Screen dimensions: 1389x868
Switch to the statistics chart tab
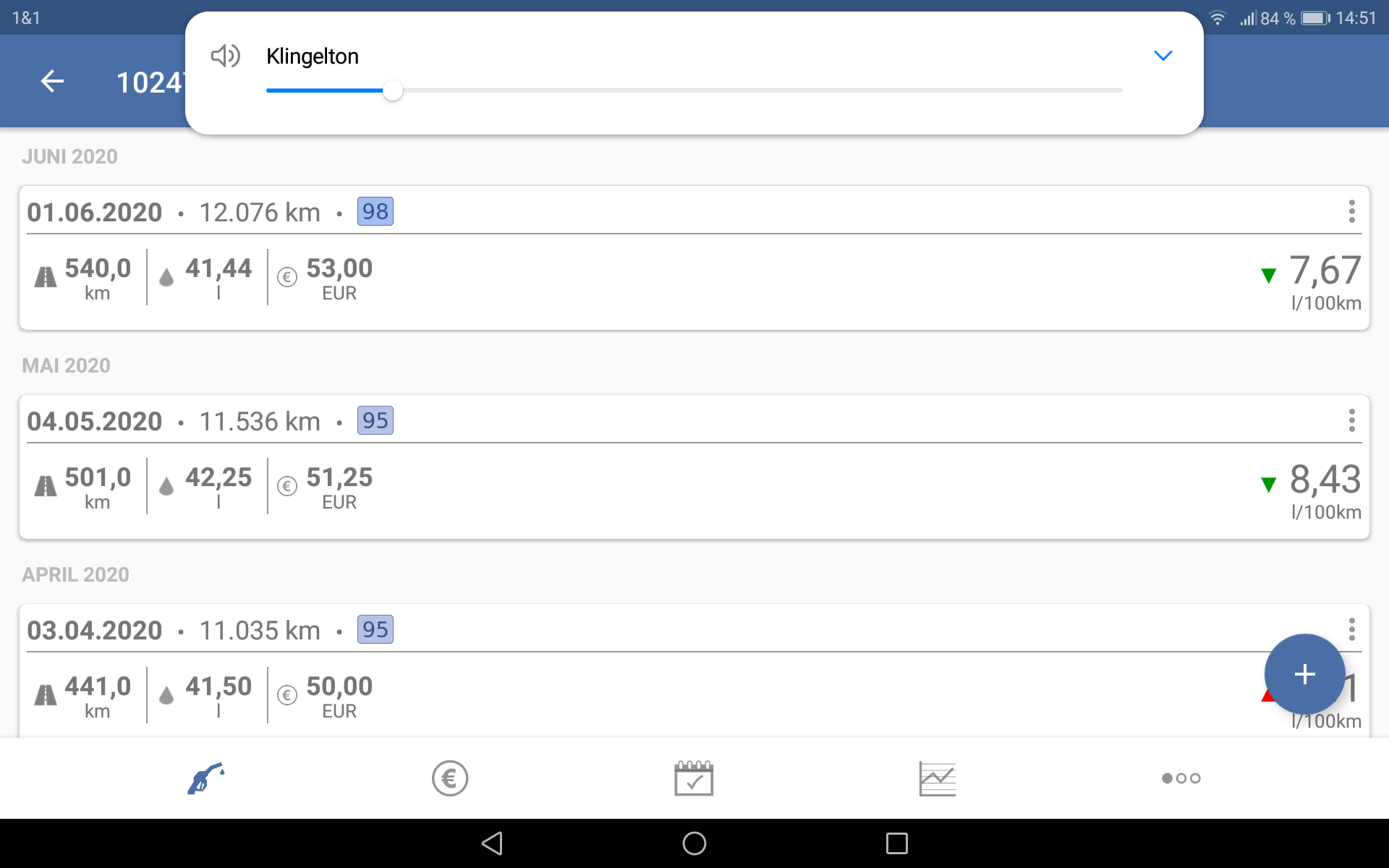[x=938, y=778]
